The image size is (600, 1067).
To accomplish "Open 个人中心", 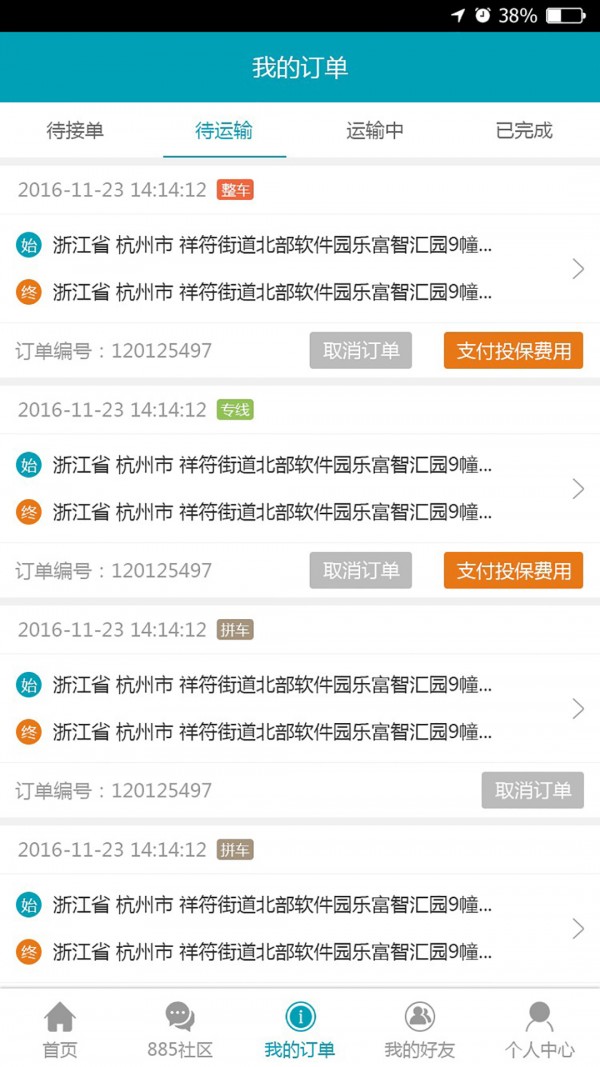I will [540, 1029].
